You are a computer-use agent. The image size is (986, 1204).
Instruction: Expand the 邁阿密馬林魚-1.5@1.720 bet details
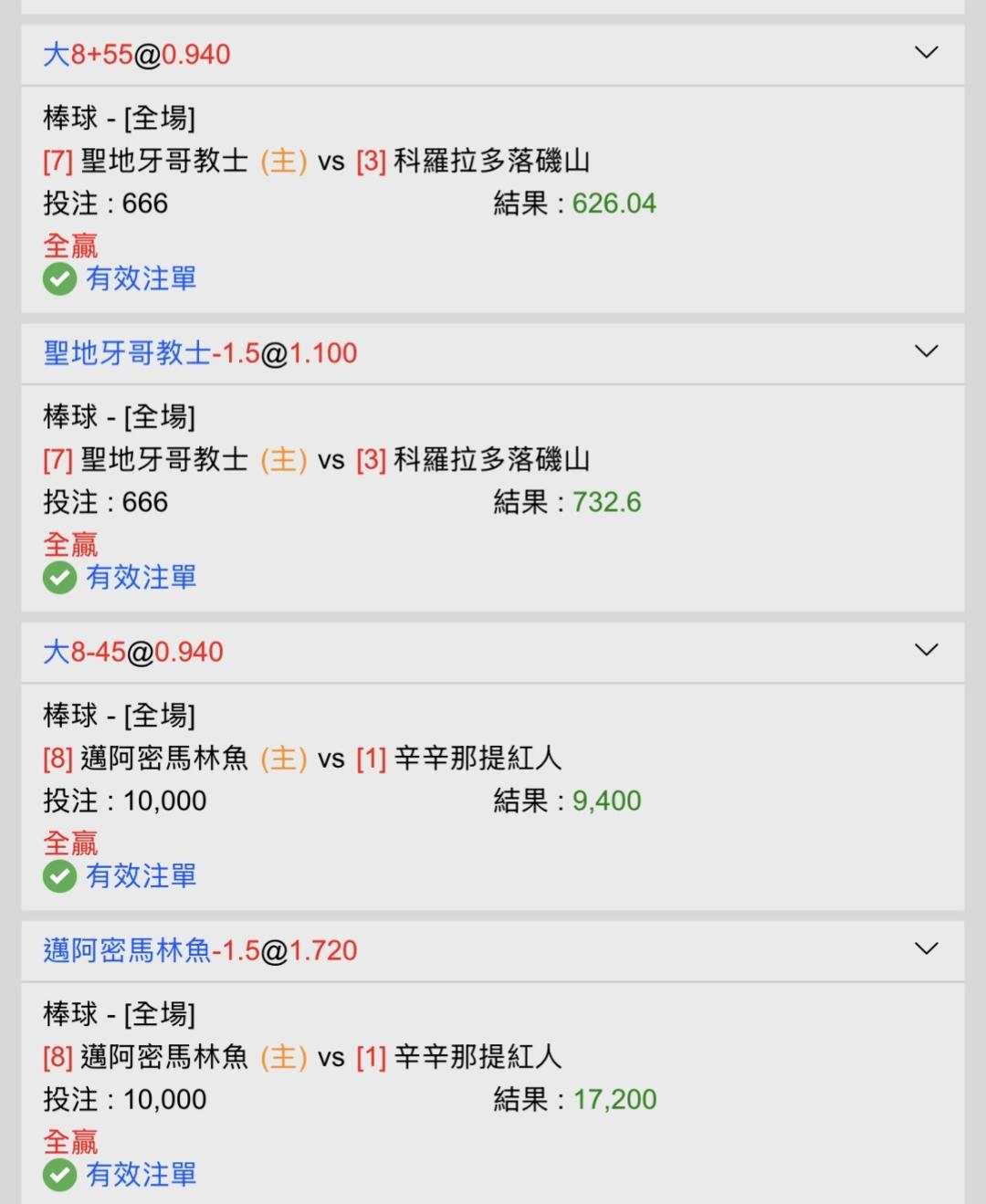coord(926,948)
